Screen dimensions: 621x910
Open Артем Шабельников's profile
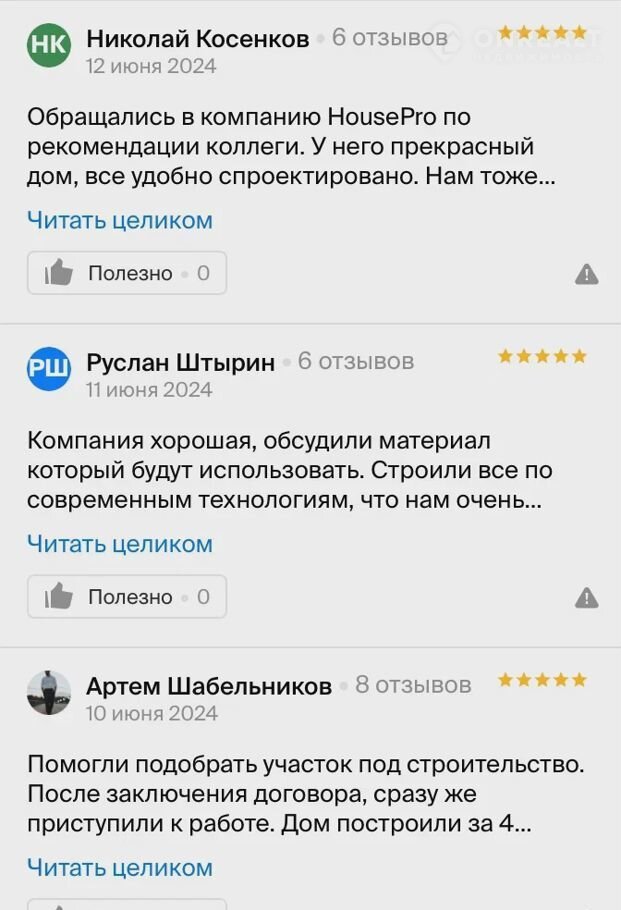pyautogui.click(x=208, y=686)
